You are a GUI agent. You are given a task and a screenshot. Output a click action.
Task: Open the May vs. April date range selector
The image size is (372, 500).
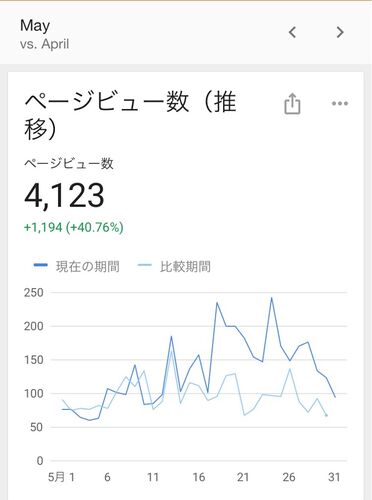(45, 34)
